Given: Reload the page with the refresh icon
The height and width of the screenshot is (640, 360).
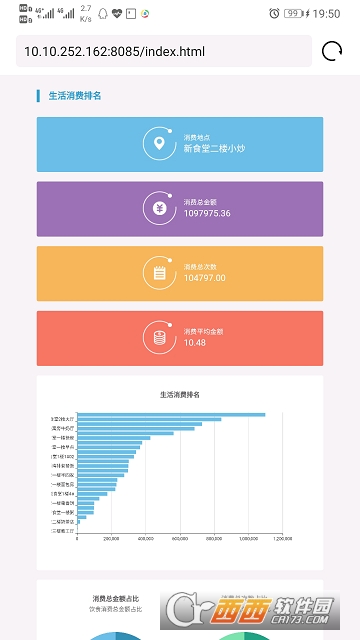Looking at the screenshot, I should coord(332,51).
